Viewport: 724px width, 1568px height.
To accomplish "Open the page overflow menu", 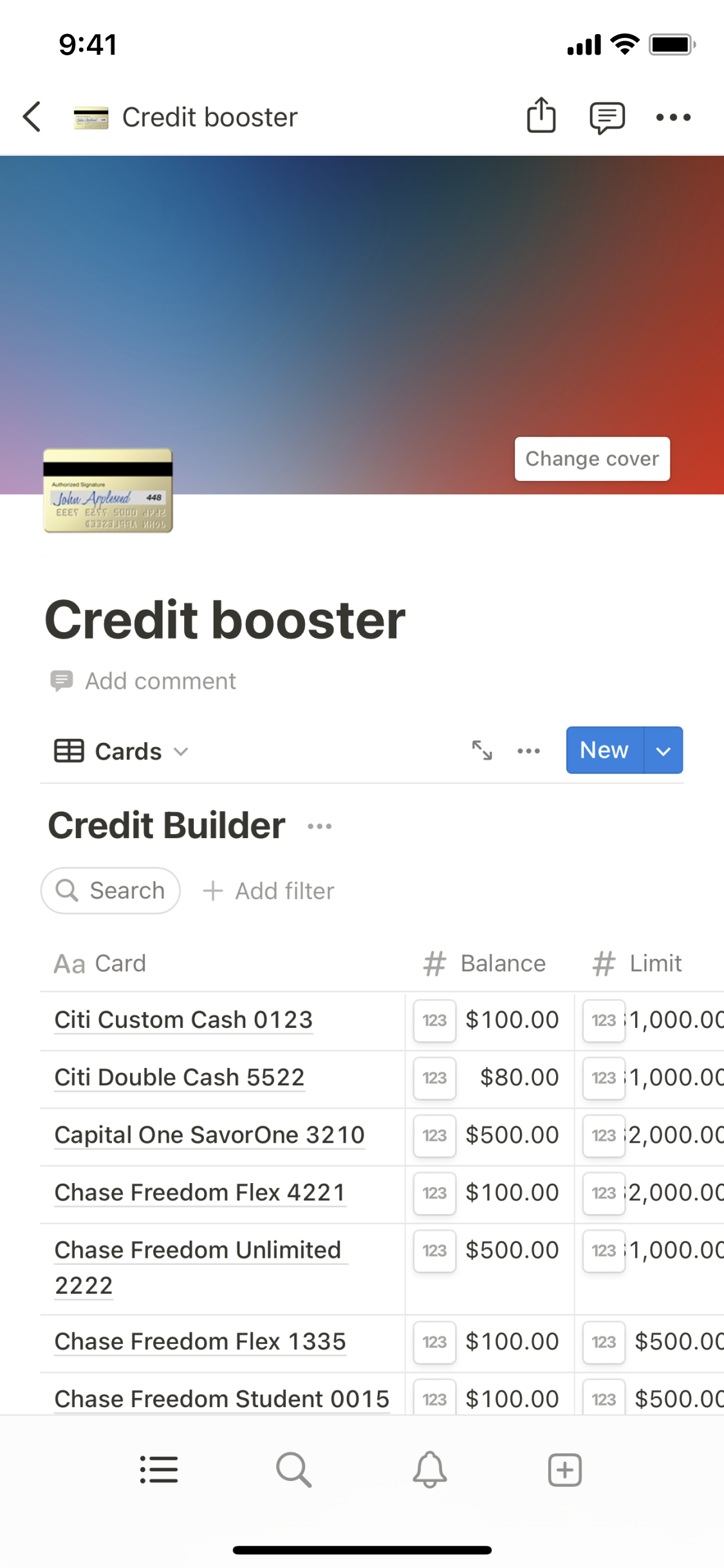I will click(x=673, y=117).
